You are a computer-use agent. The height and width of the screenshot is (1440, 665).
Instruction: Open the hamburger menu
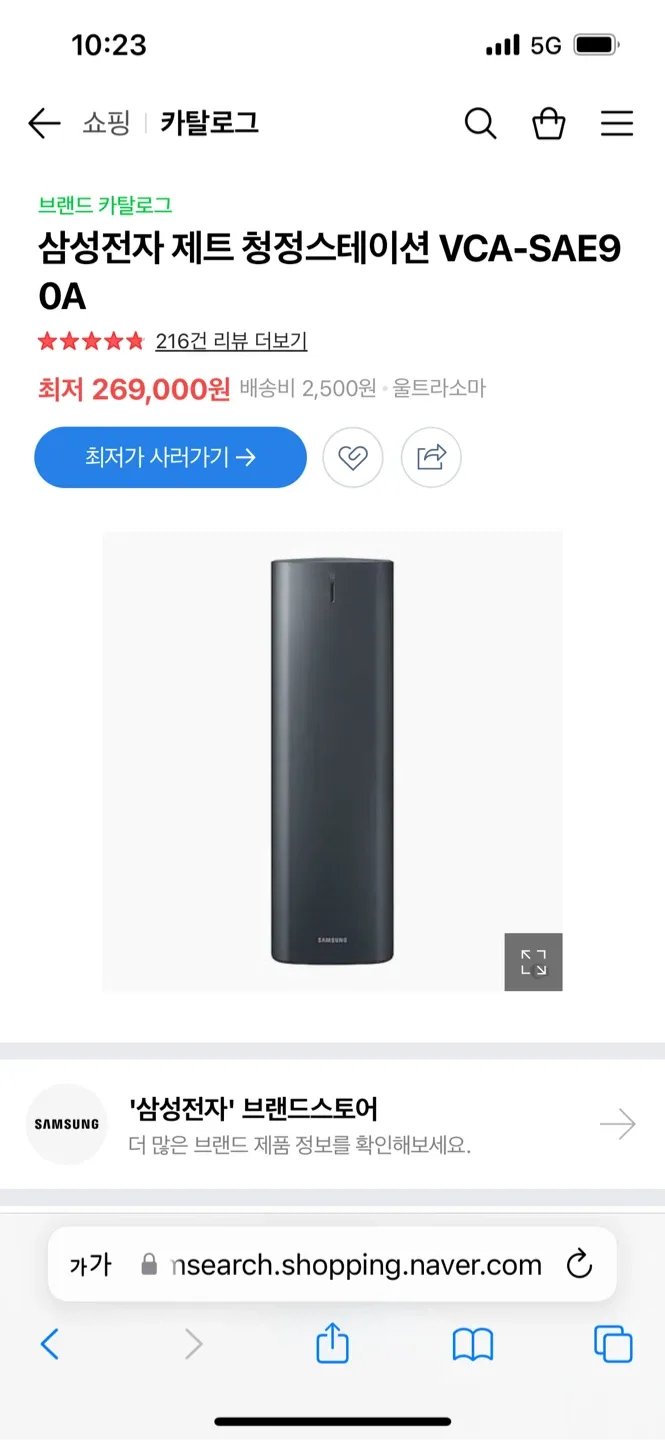coord(616,124)
